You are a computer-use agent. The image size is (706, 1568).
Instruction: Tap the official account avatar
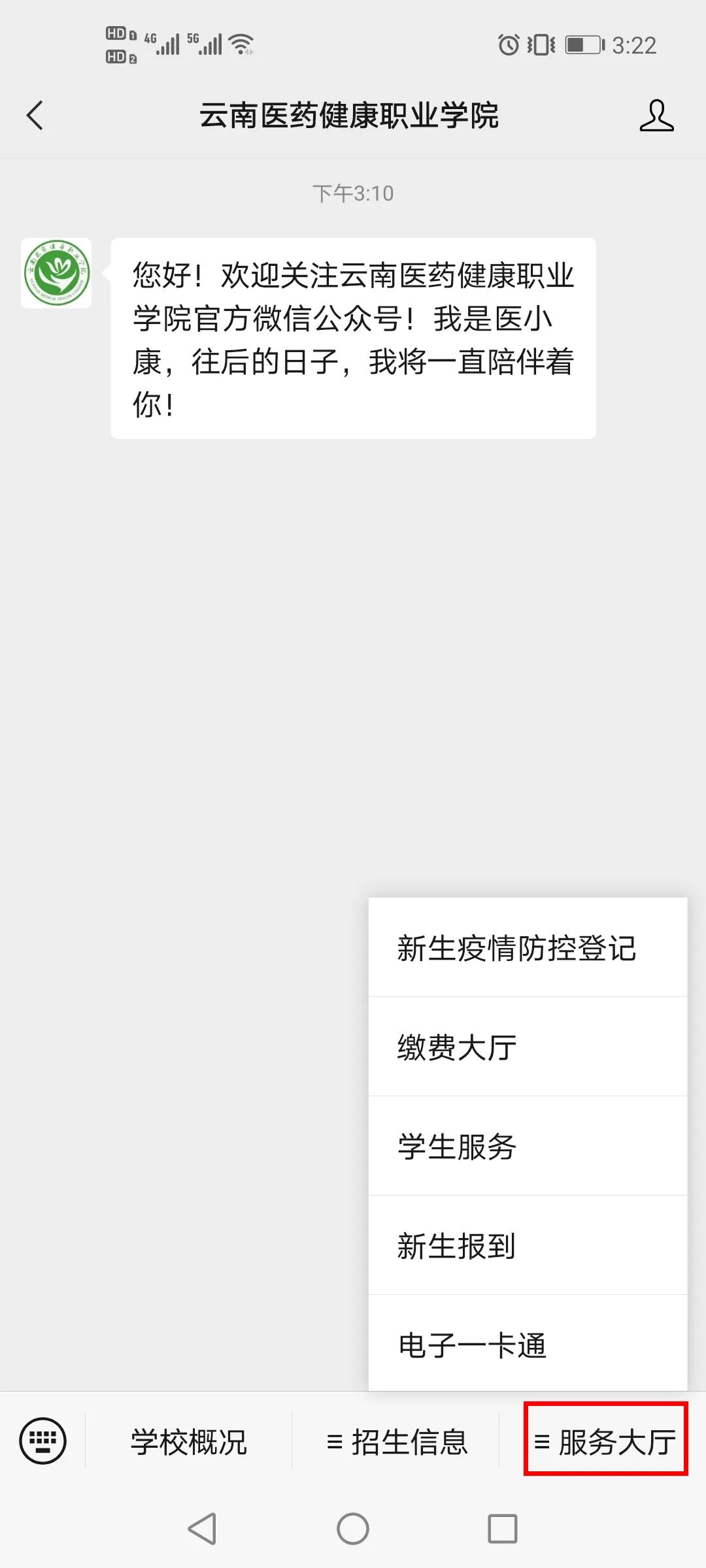(56, 273)
